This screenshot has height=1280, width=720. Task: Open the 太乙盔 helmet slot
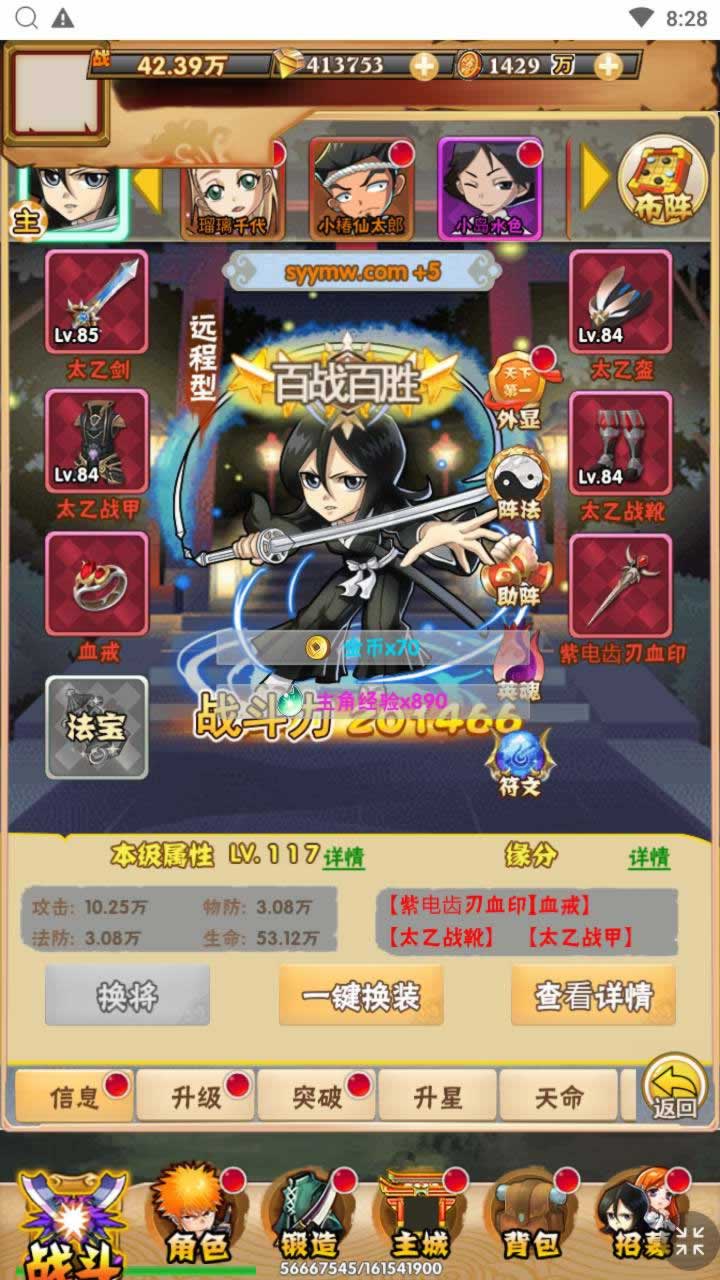(620, 301)
